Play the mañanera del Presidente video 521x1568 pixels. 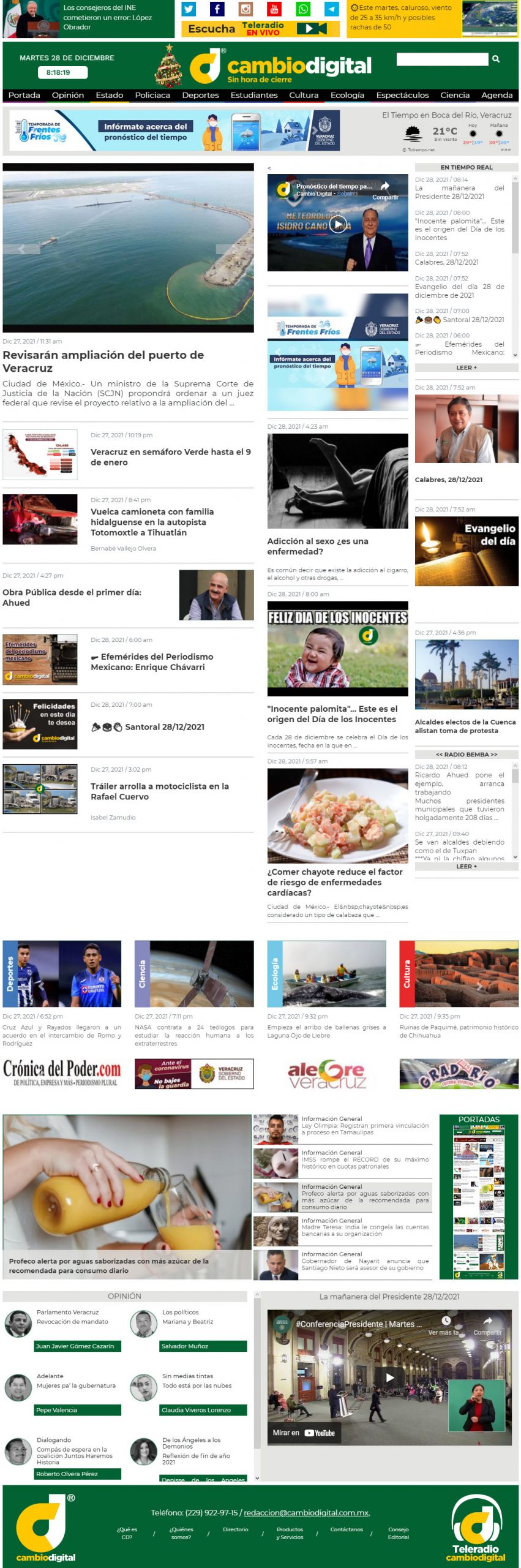(x=389, y=1378)
